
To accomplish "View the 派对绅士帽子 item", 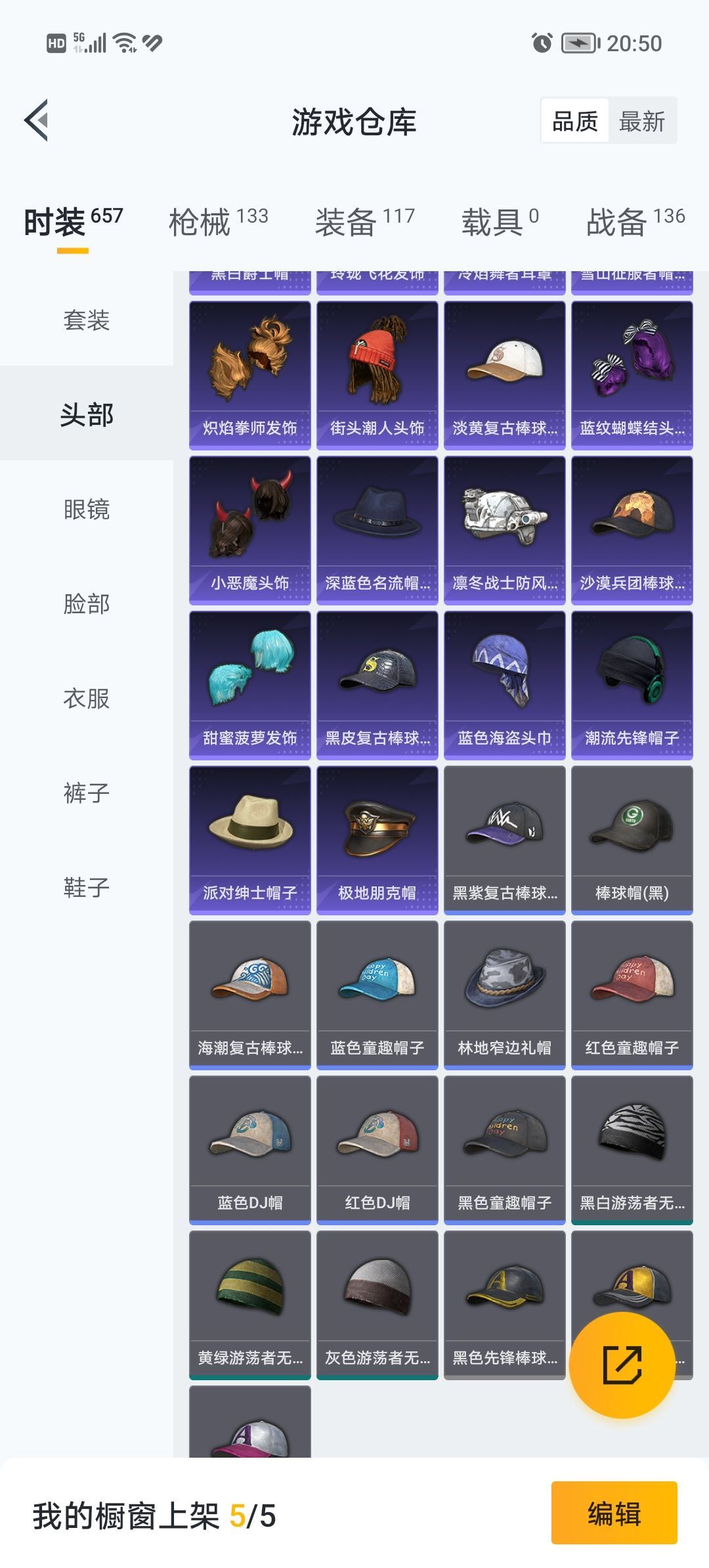I will pos(249,840).
